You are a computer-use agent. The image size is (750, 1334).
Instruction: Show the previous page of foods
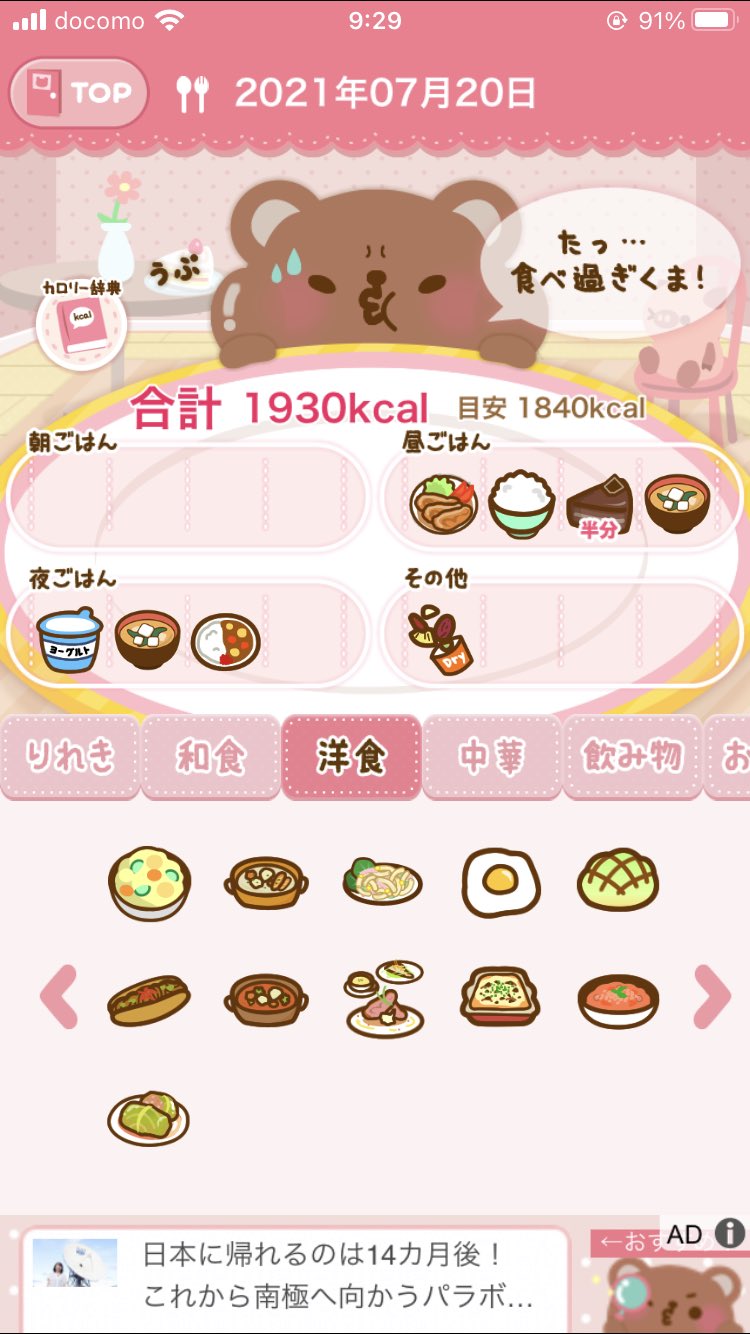59,997
